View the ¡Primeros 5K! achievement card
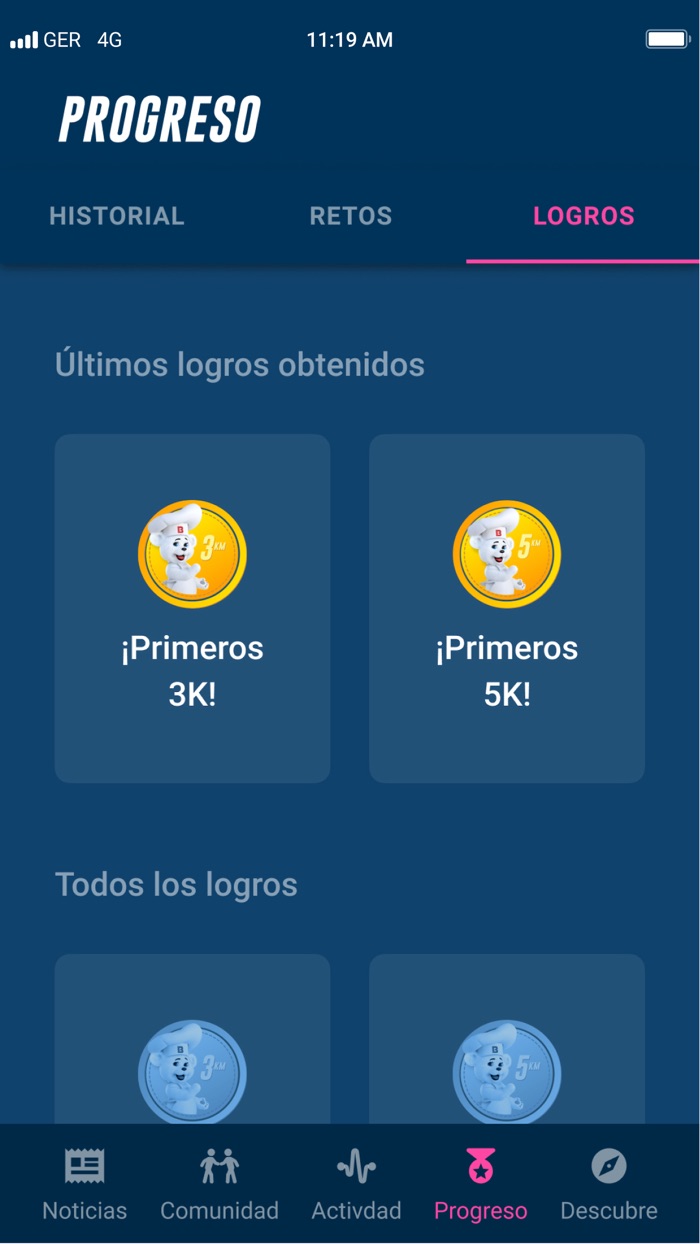 507,608
